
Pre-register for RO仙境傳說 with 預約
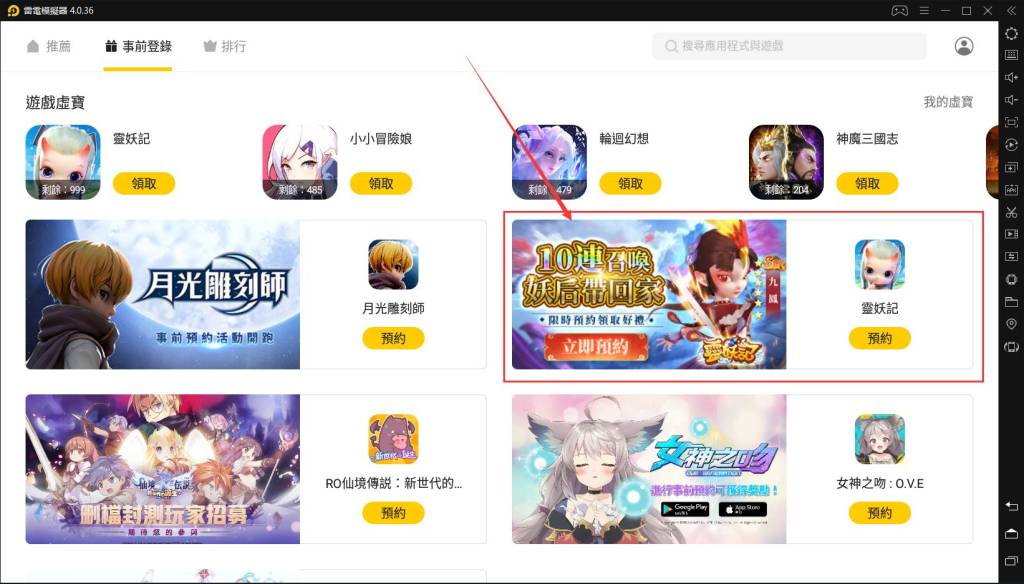pos(393,512)
